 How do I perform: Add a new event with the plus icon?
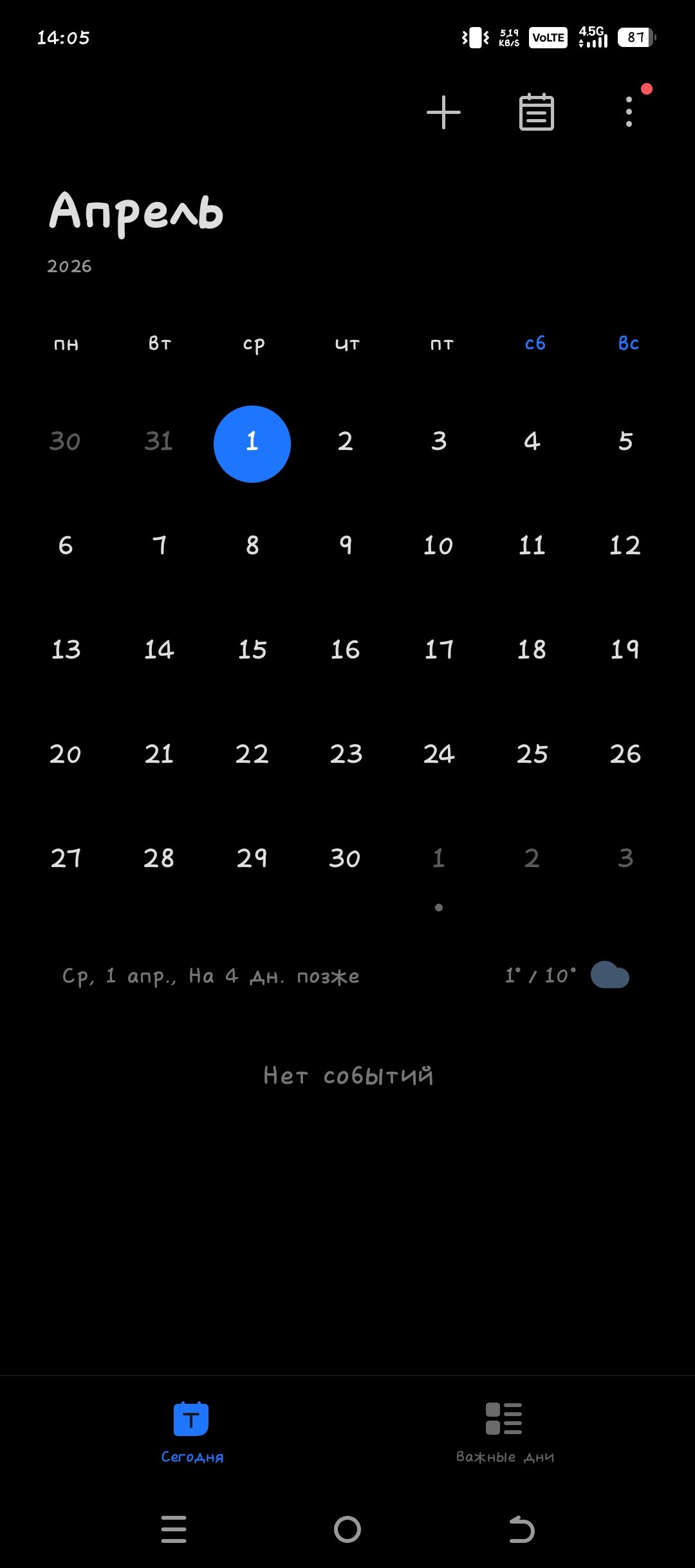click(443, 113)
